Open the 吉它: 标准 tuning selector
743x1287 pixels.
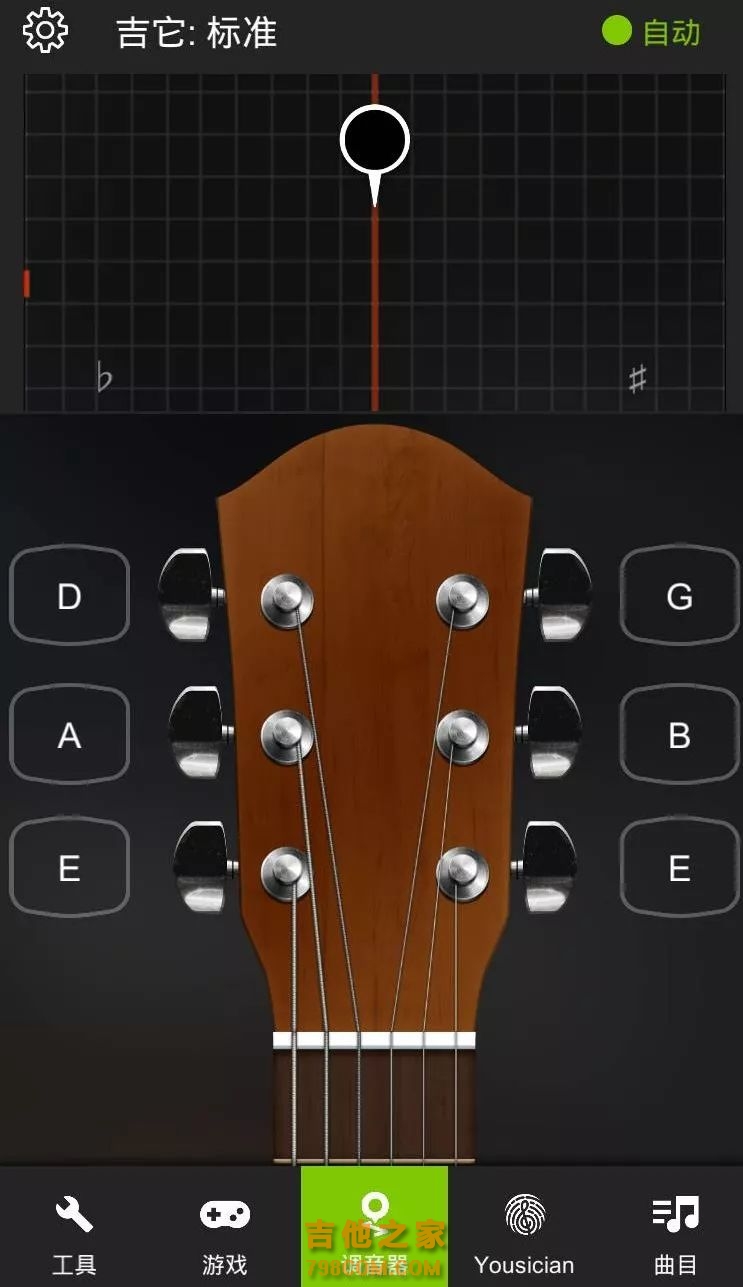(x=196, y=33)
